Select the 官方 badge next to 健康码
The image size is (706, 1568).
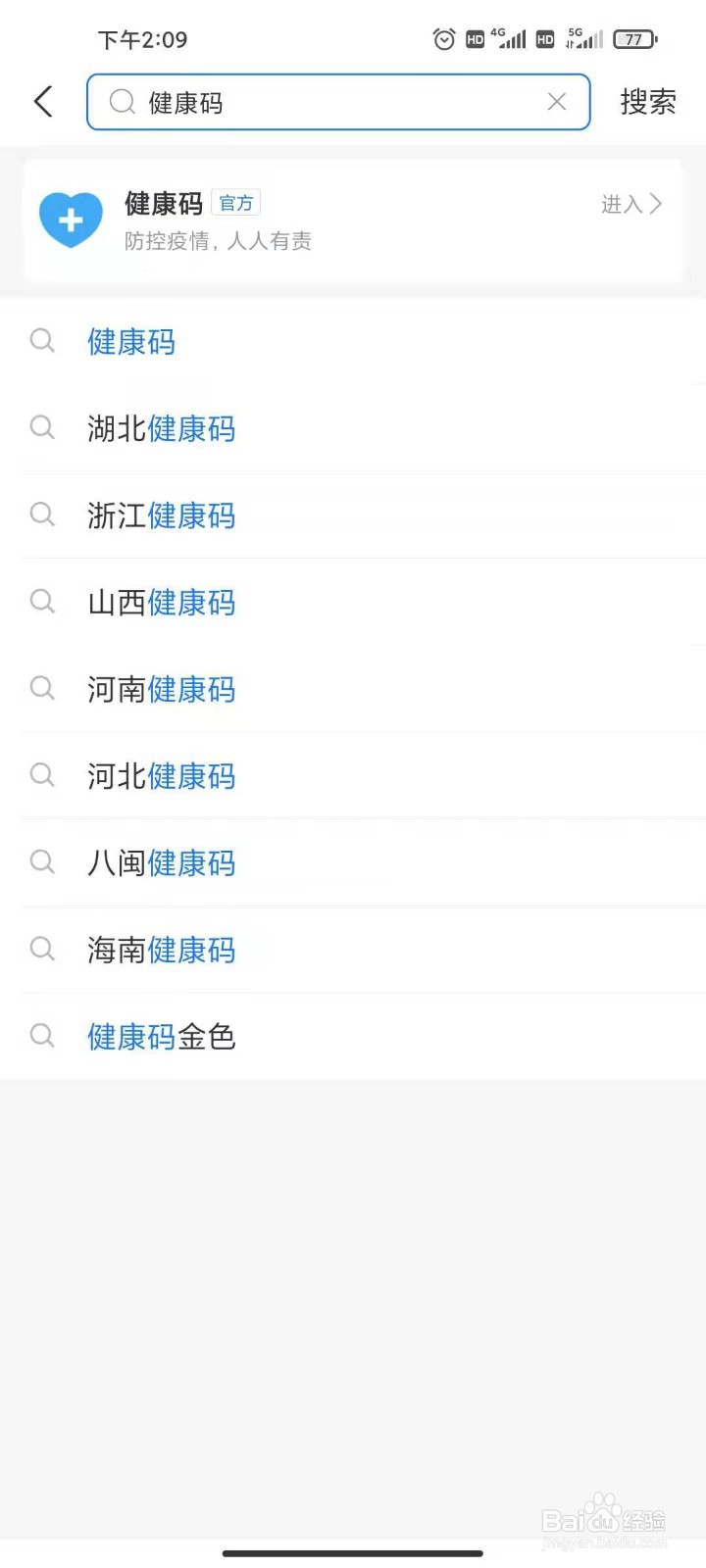[235, 203]
